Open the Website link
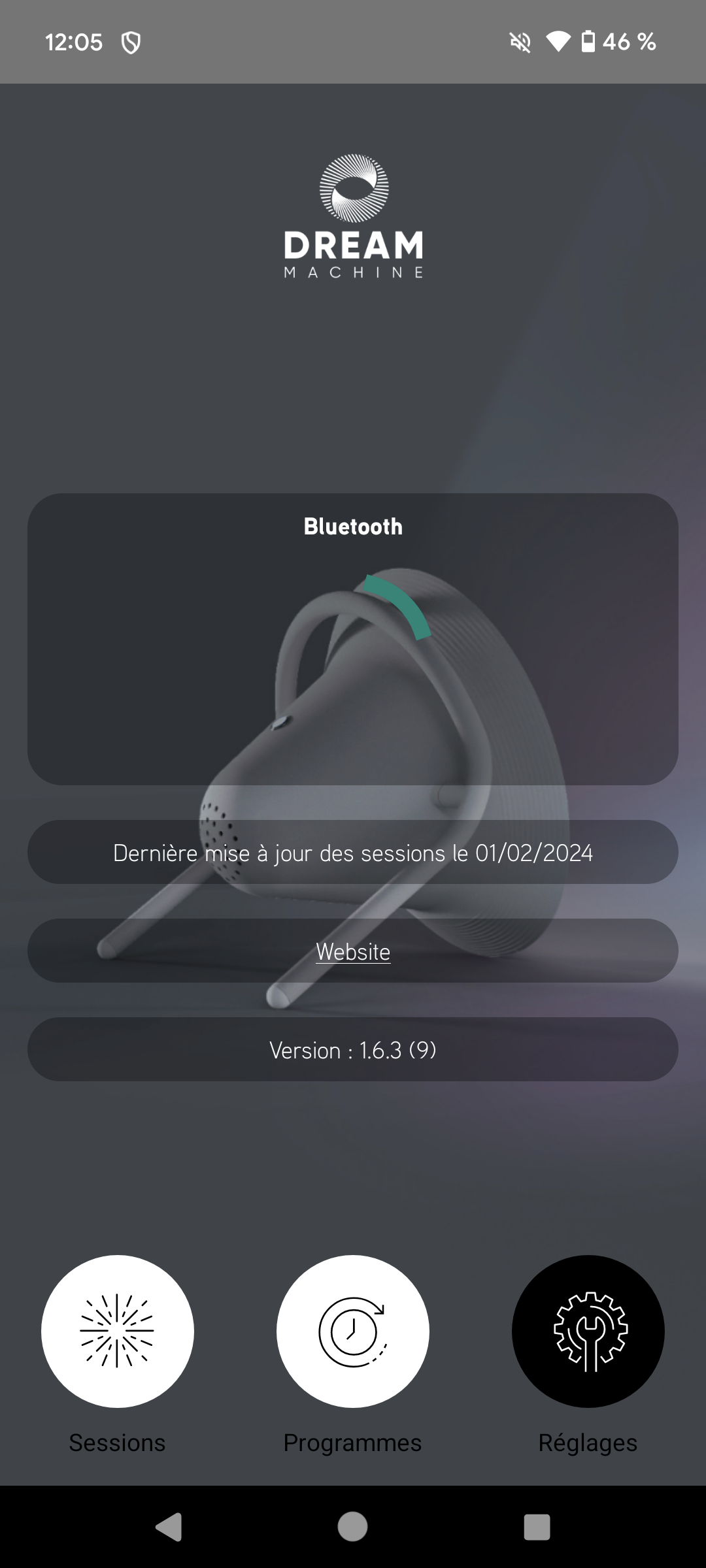The image size is (706, 1568). [353, 951]
